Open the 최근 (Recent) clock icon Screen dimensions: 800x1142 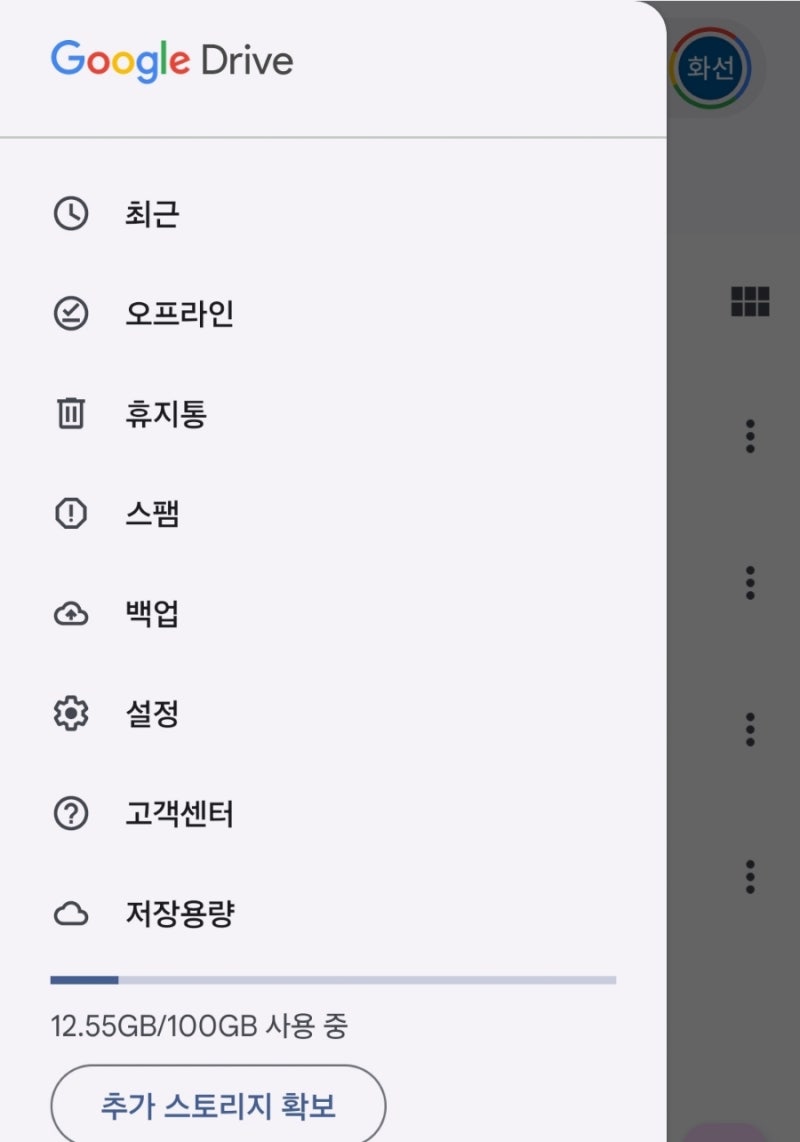tap(70, 212)
